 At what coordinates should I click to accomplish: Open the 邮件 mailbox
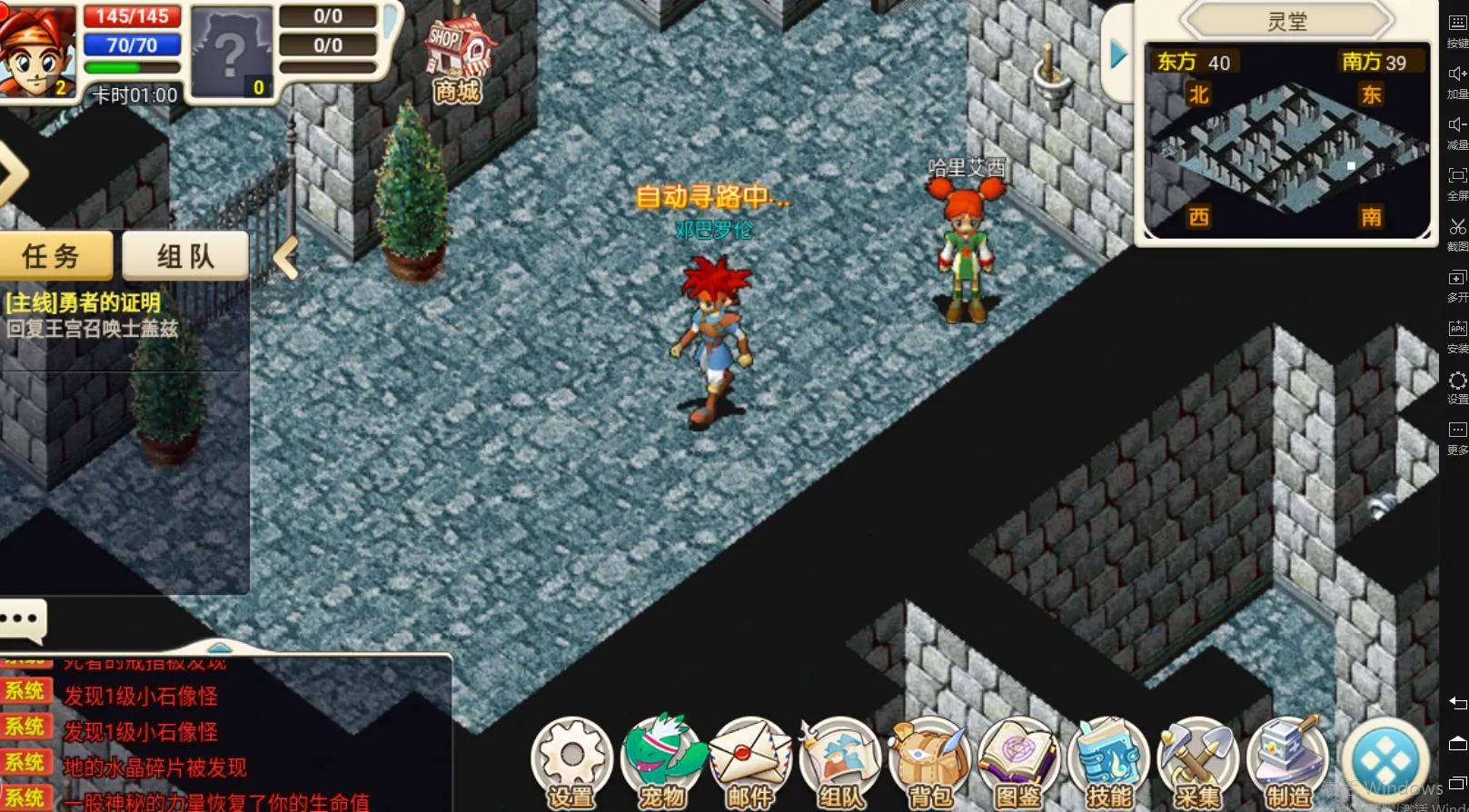(750, 763)
